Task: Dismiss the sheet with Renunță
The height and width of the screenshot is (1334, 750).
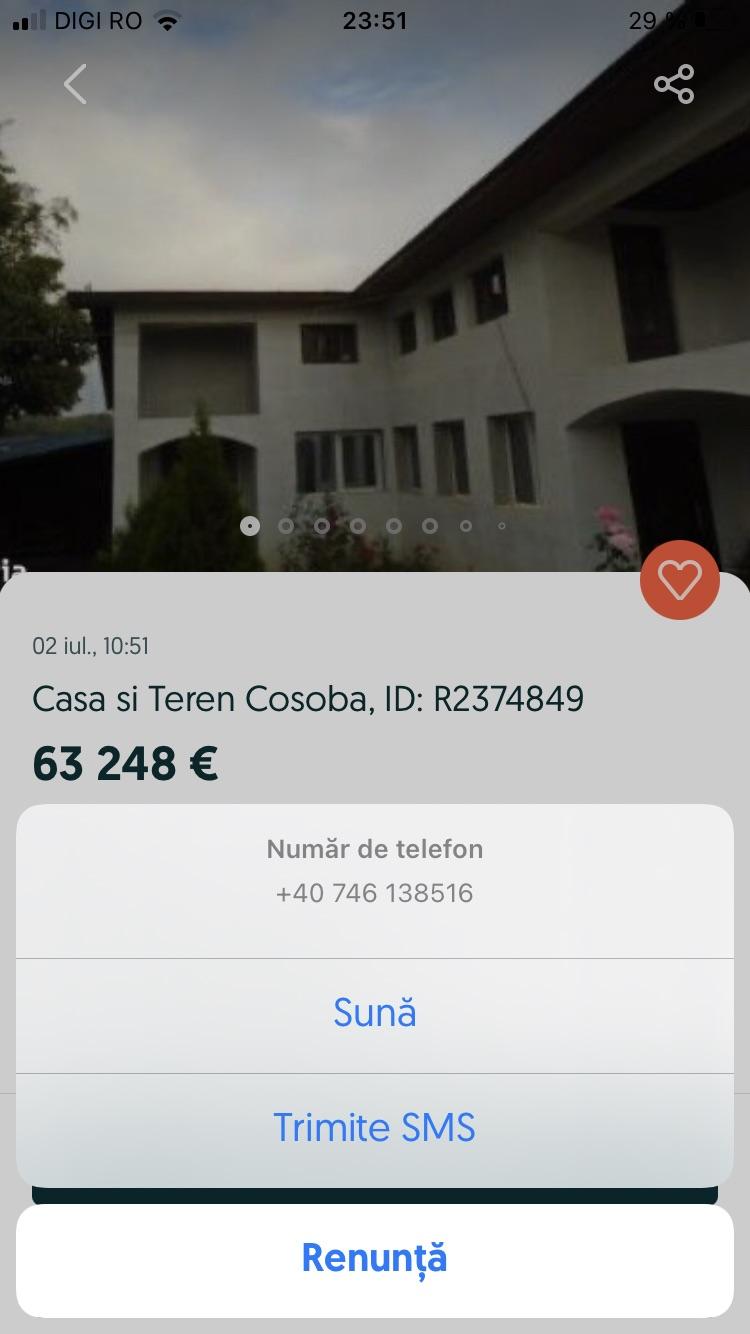Action: pyautogui.click(x=374, y=1258)
